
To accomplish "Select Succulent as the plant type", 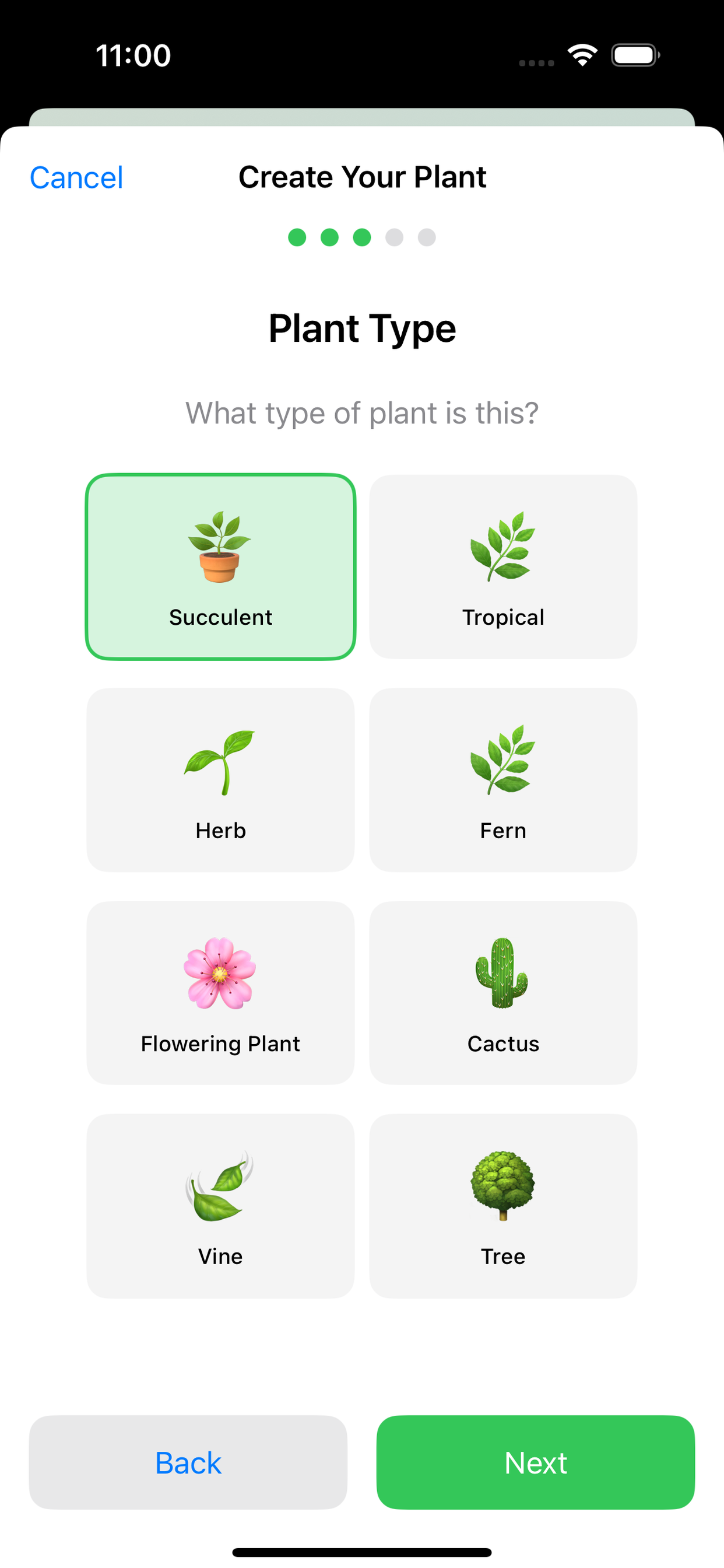I will pos(221,566).
